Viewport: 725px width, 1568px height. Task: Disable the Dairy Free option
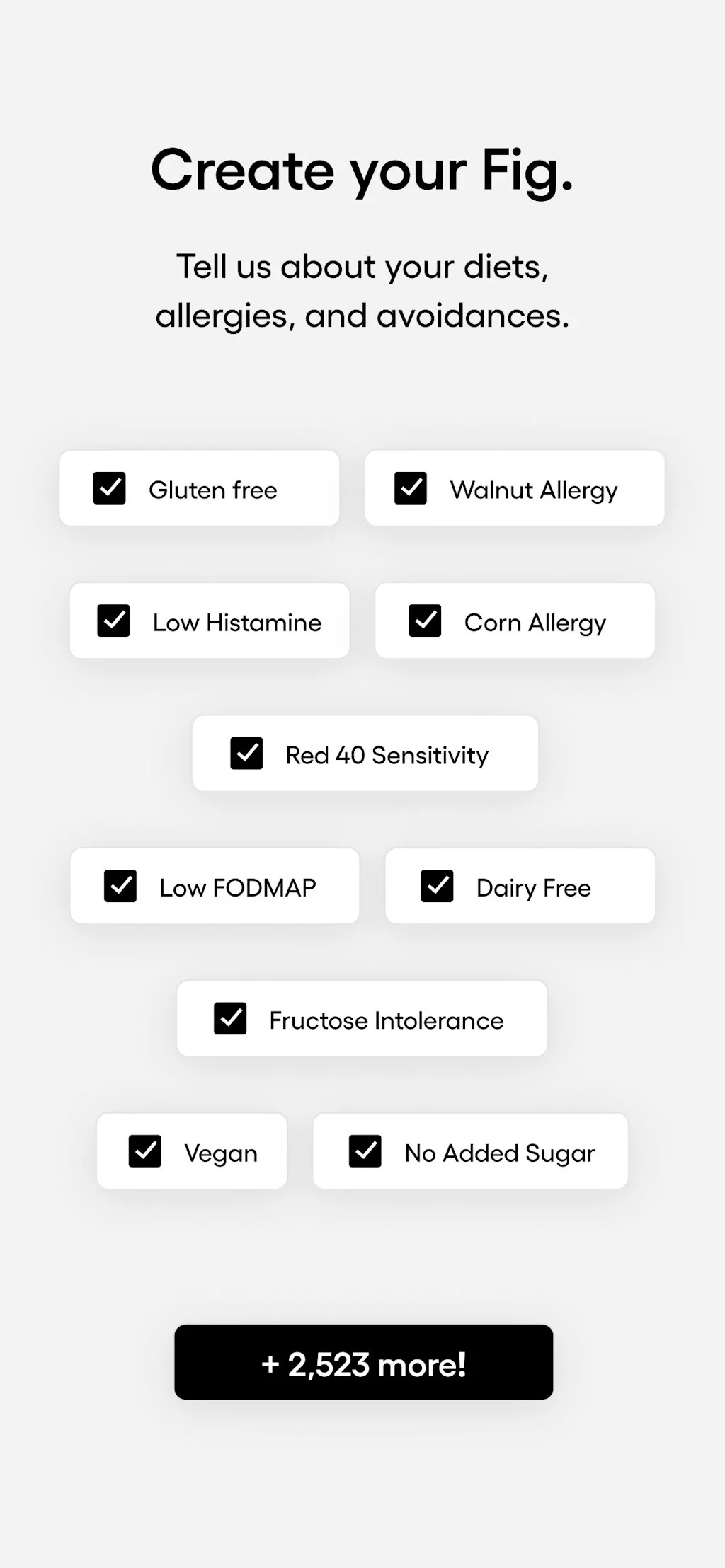tap(438, 886)
